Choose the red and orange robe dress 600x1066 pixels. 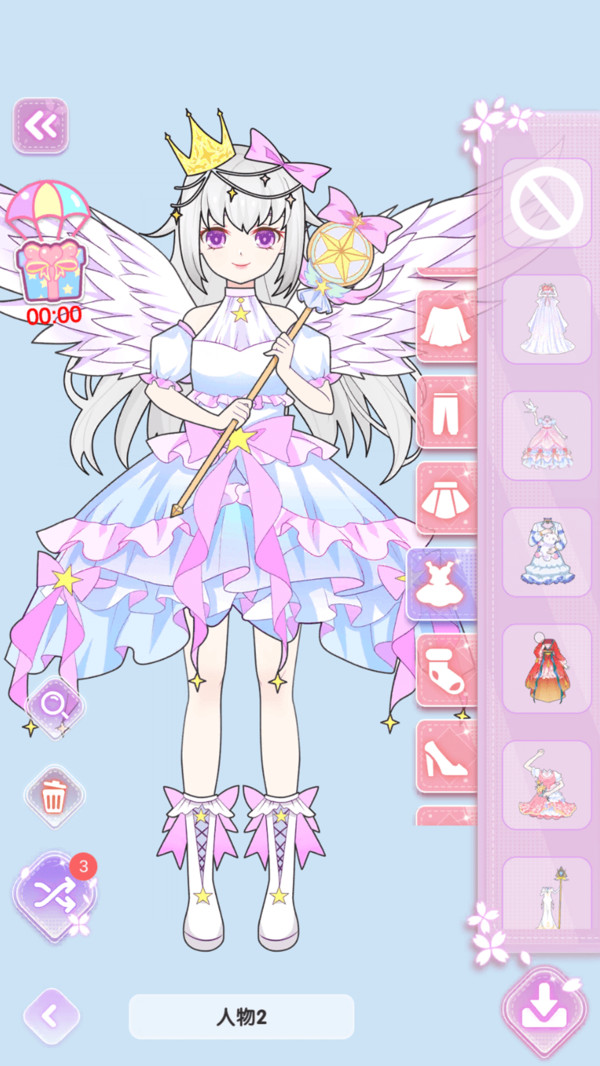click(x=547, y=668)
